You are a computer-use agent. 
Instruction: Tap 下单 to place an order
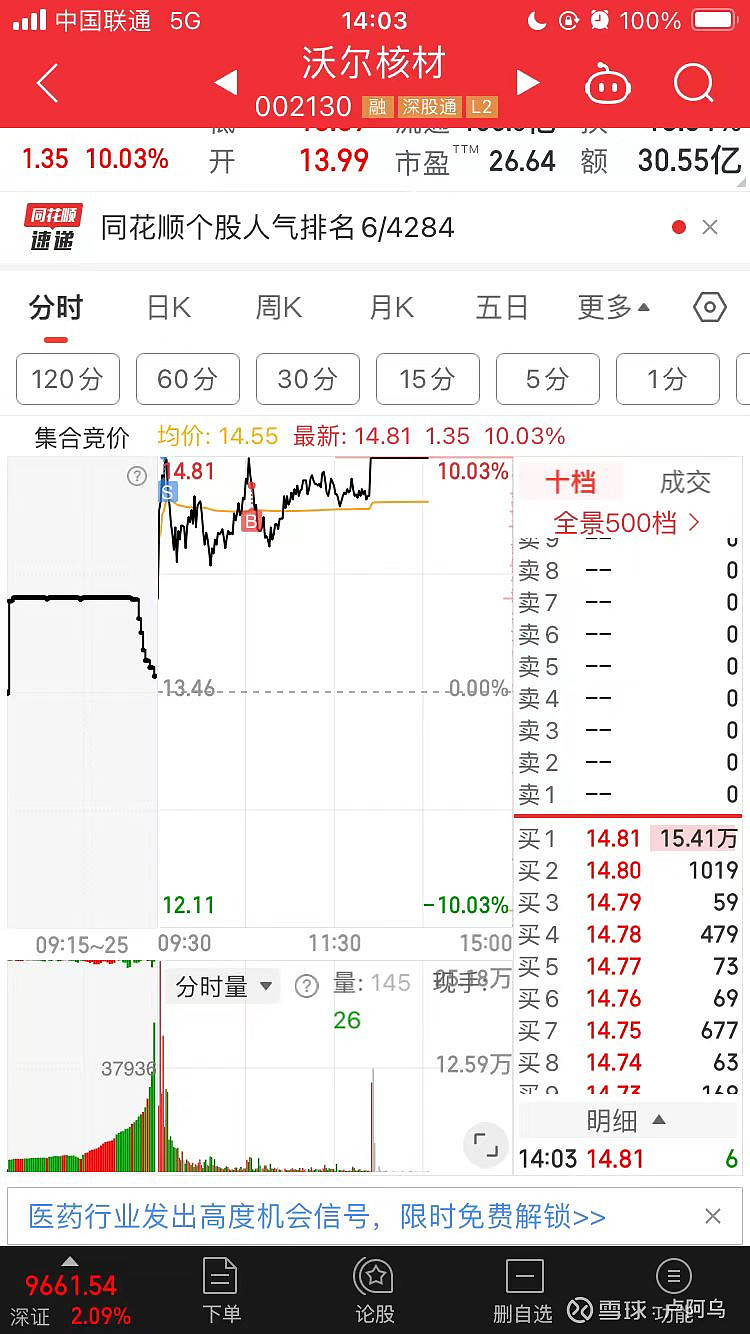(221, 1290)
